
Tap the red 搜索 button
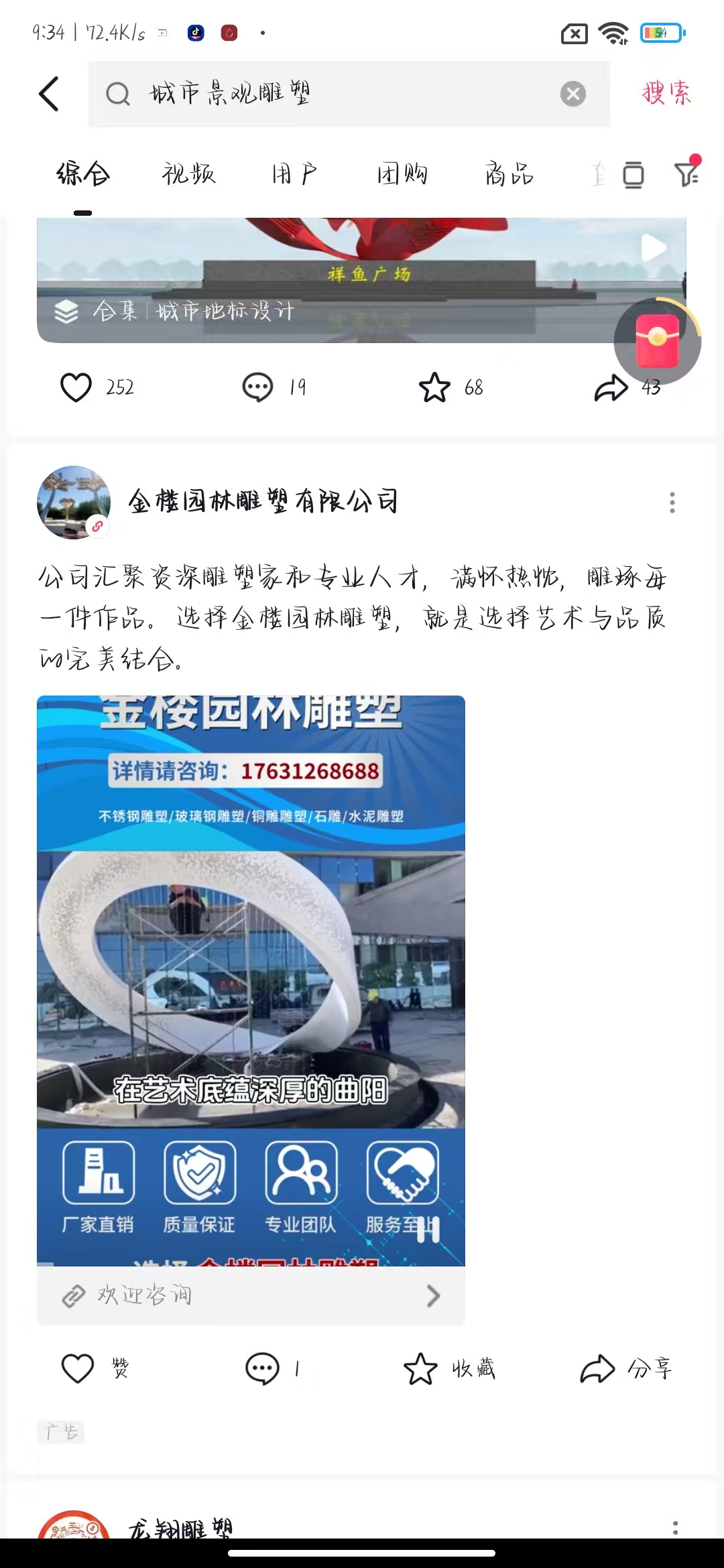pos(665,93)
